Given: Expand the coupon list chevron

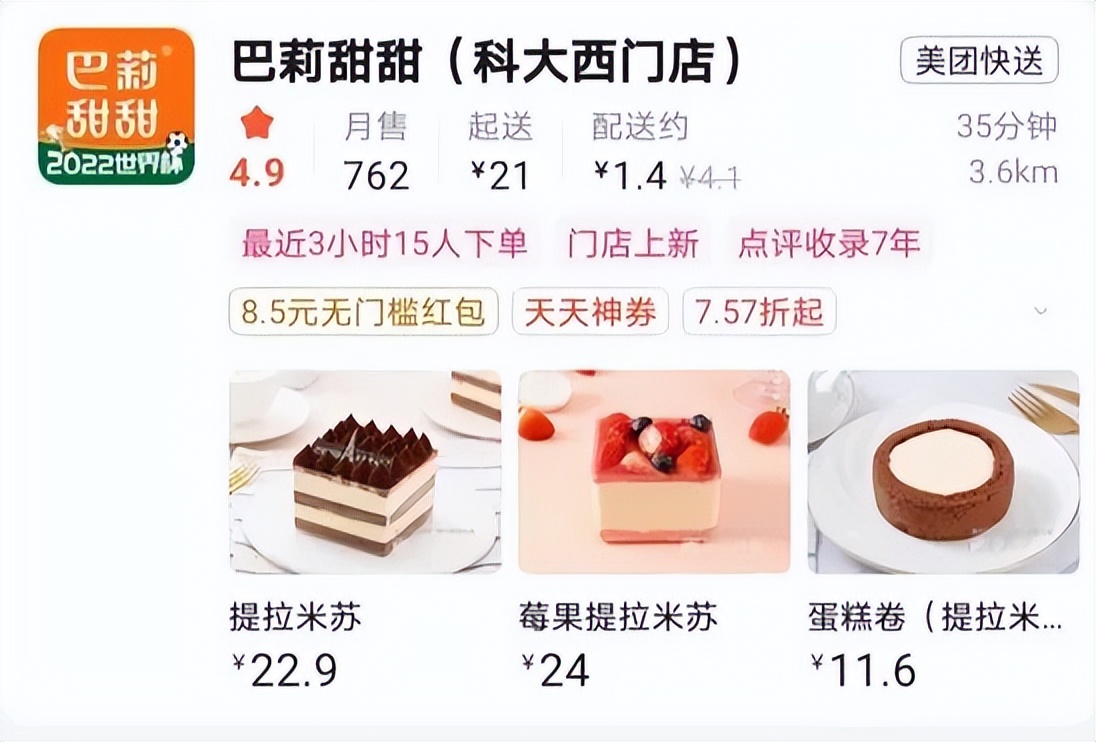Looking at the screenshot, I should click(1041, 311).
